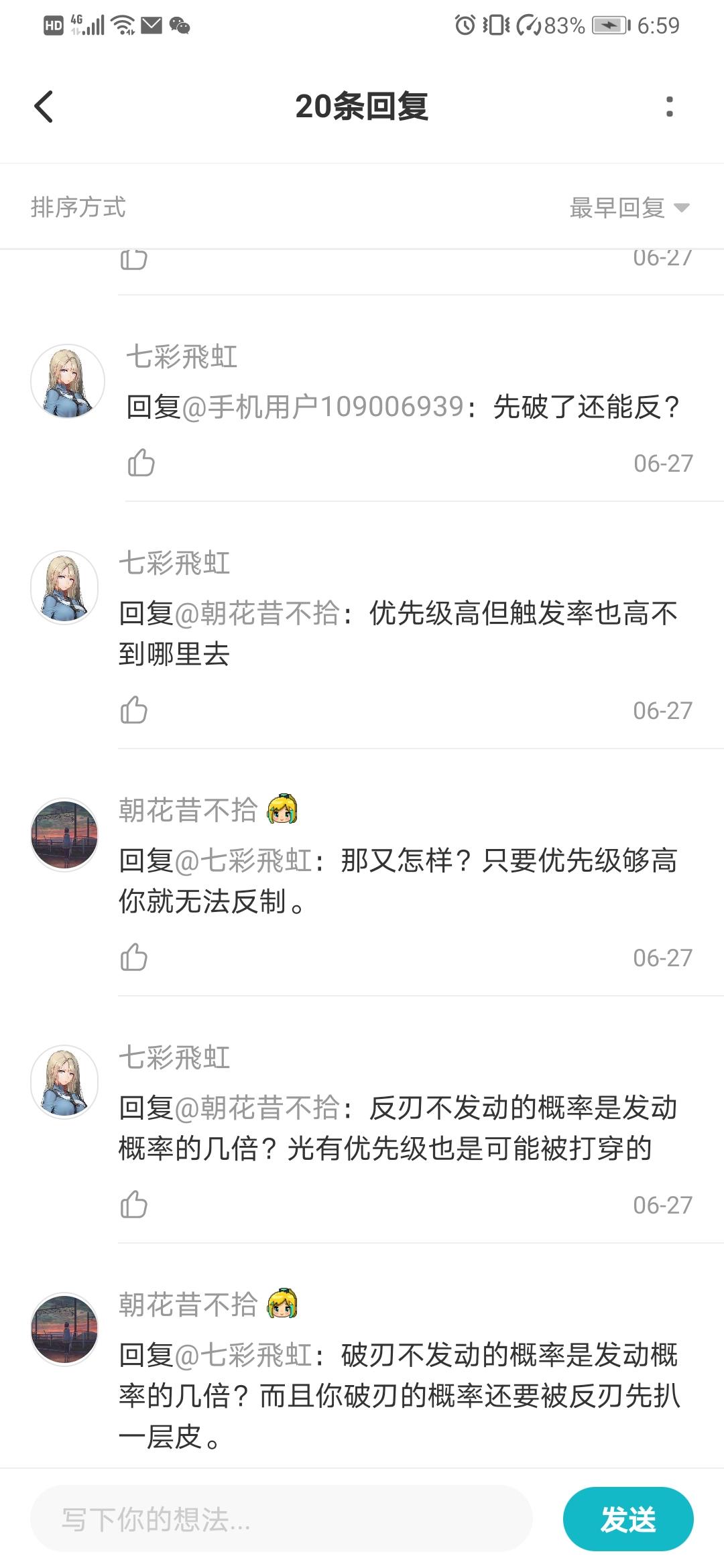Screen dimensions: 724x1568
Task: Open 朝花昔不拾's avatar on "破刃不发动" reply
Action: 65,1329
